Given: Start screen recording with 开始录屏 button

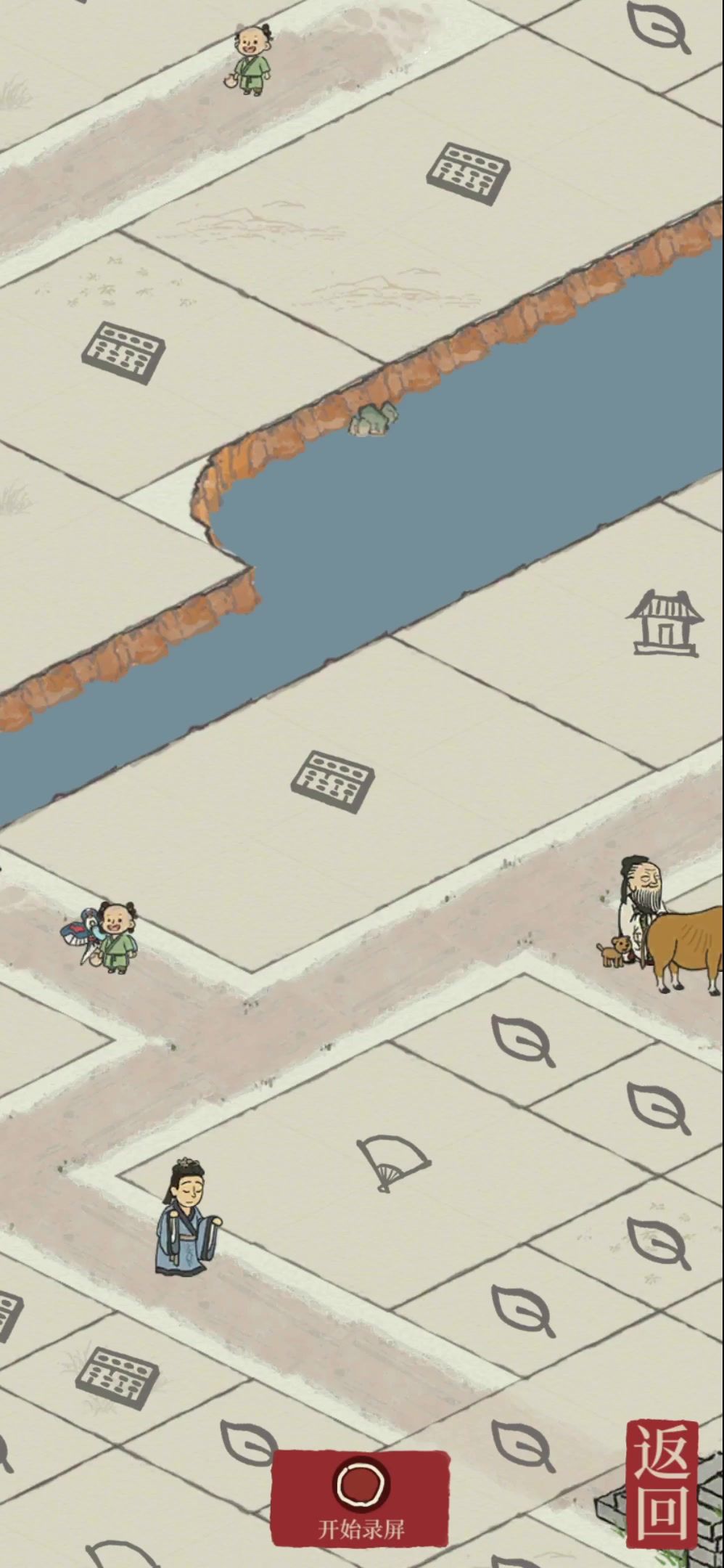Looking at the screenshot, I should coord(361,1498).
